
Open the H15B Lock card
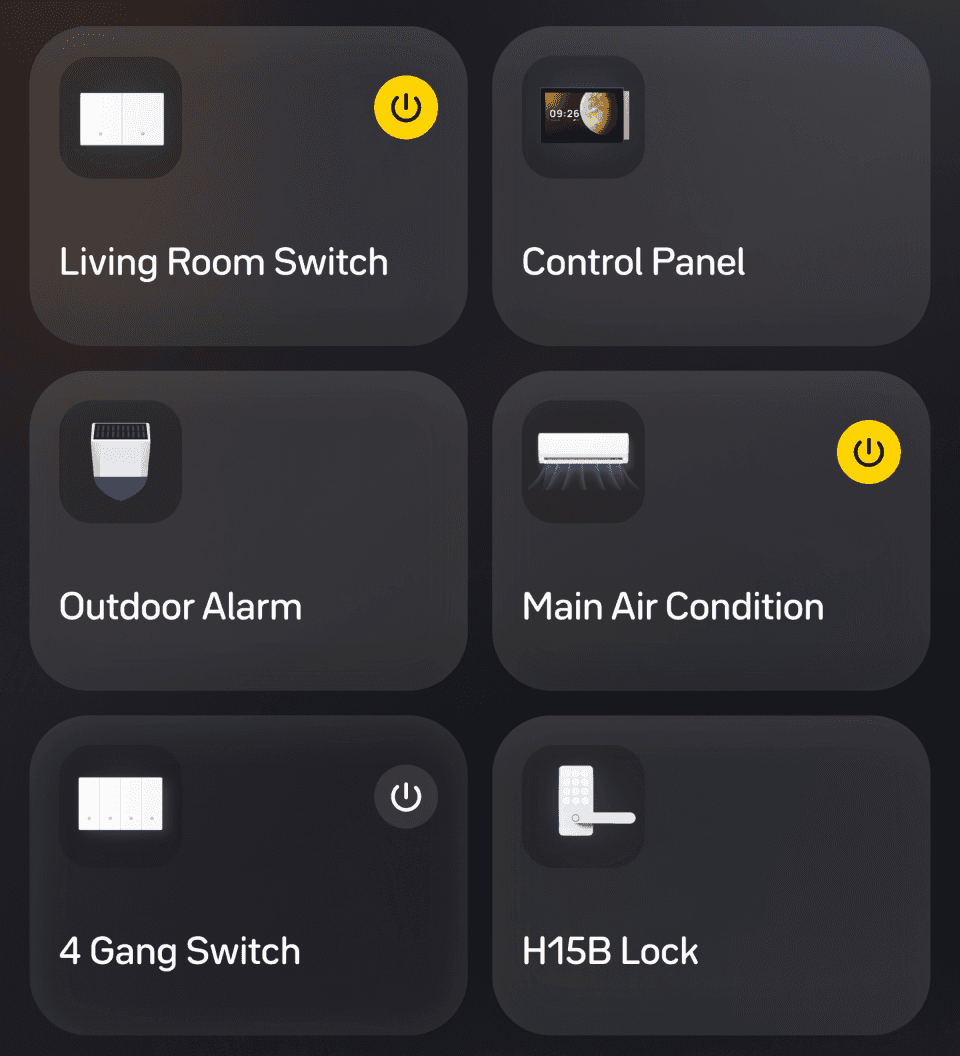click(711, 876)
